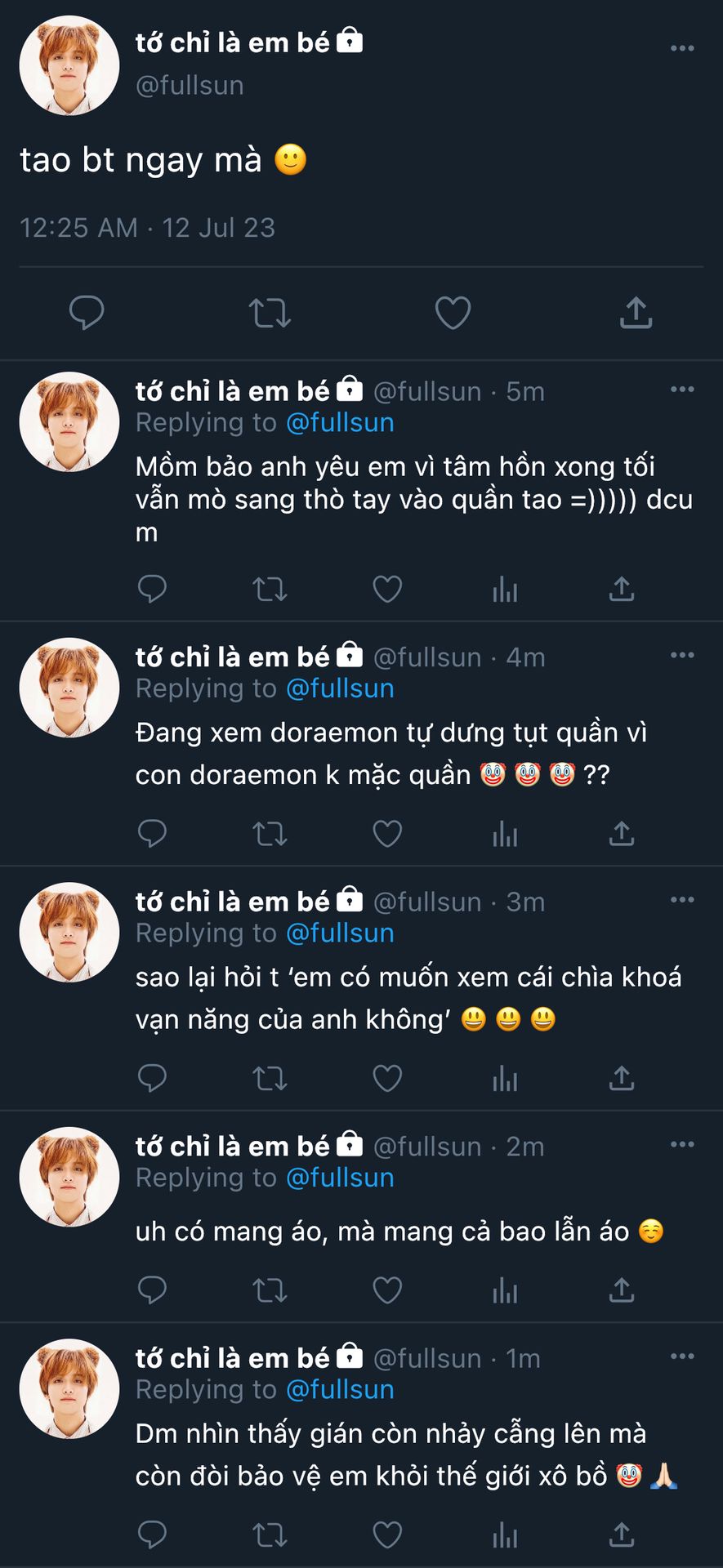Open the 4m doraemon reply tweet
Image resolution: width=723 pixels, height=1568 pixels.
391,753
